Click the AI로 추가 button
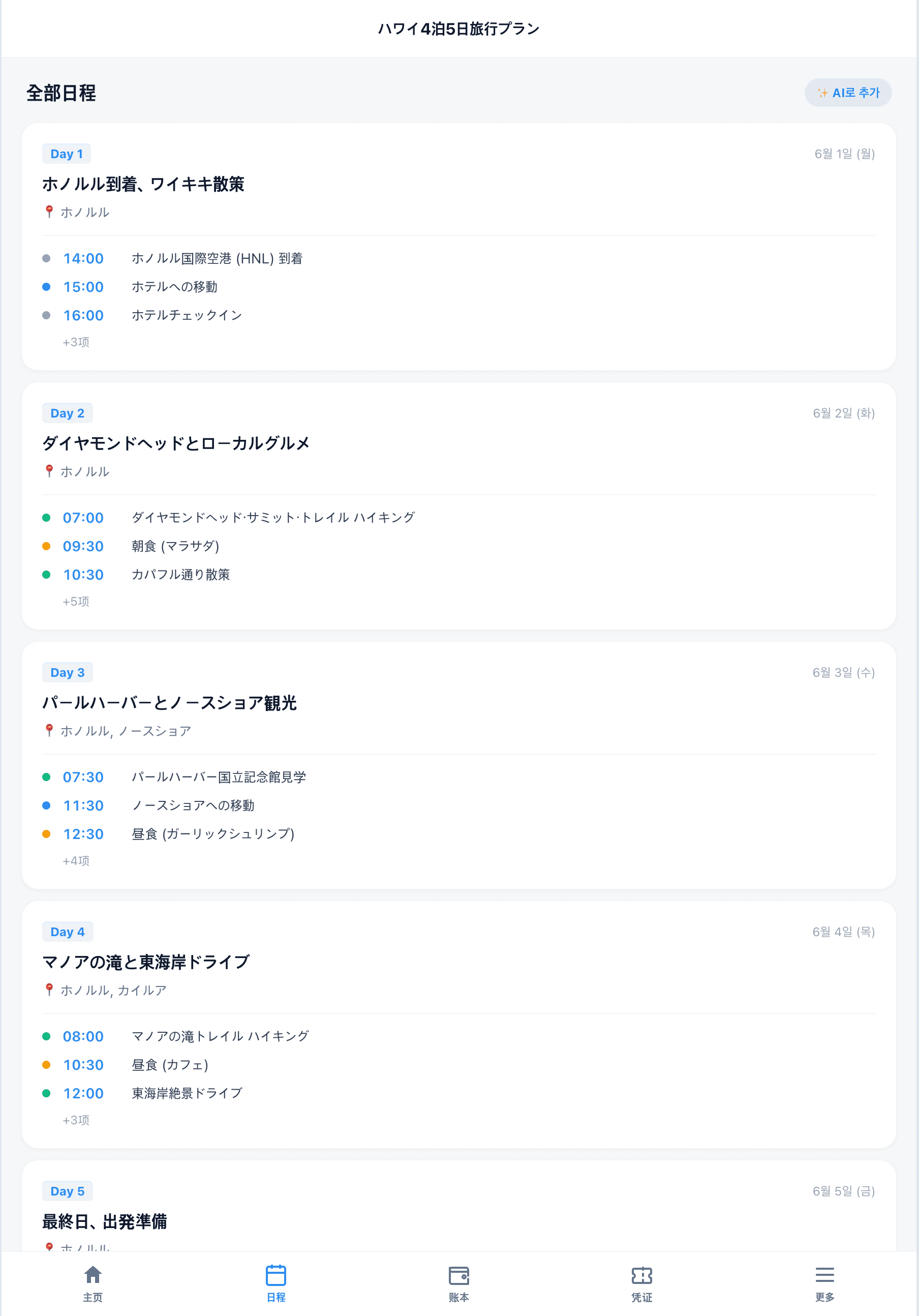919x1316 pixels. [x=848, y=92]
